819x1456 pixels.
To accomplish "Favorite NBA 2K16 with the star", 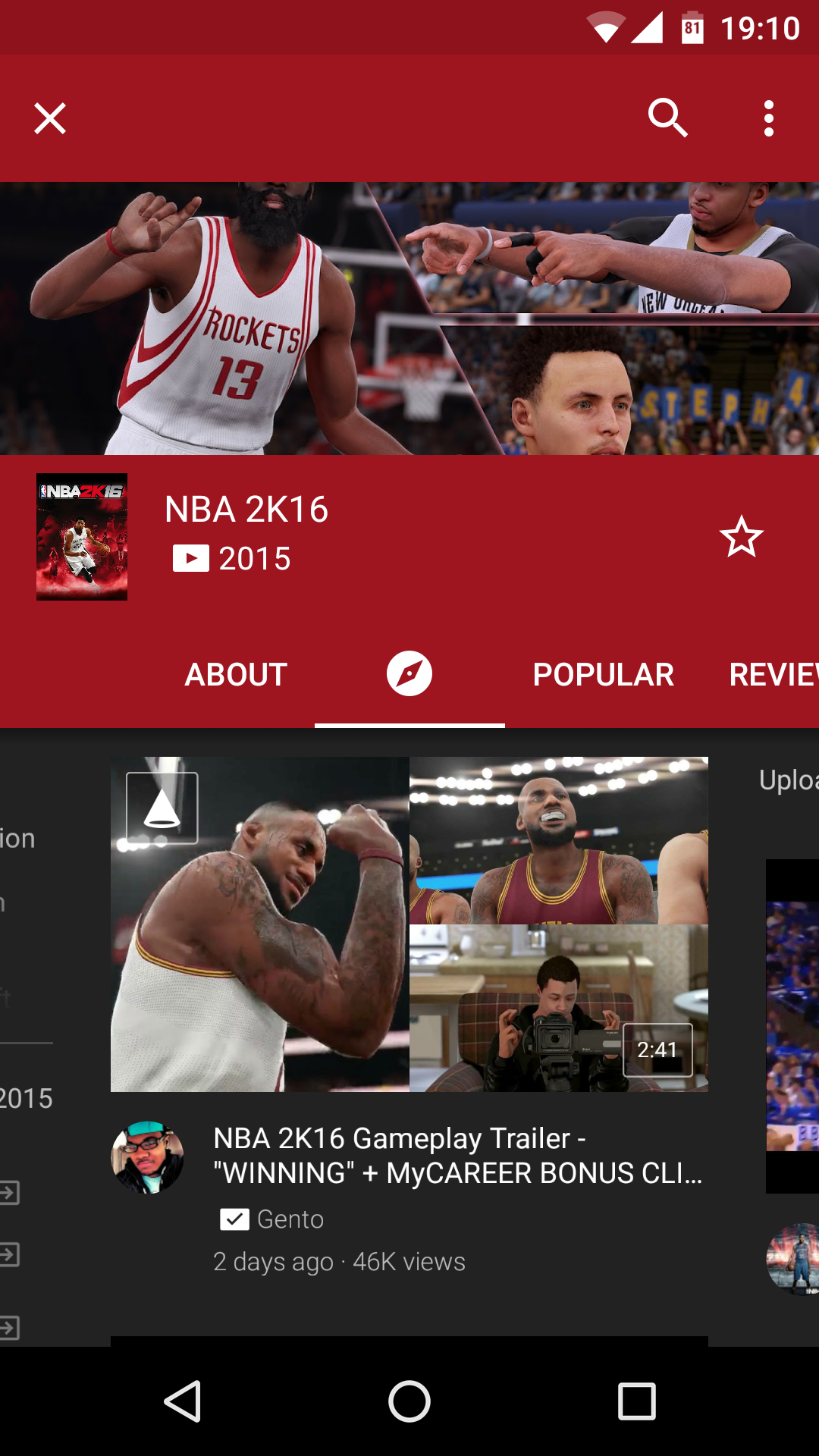I will pos(741,537).
